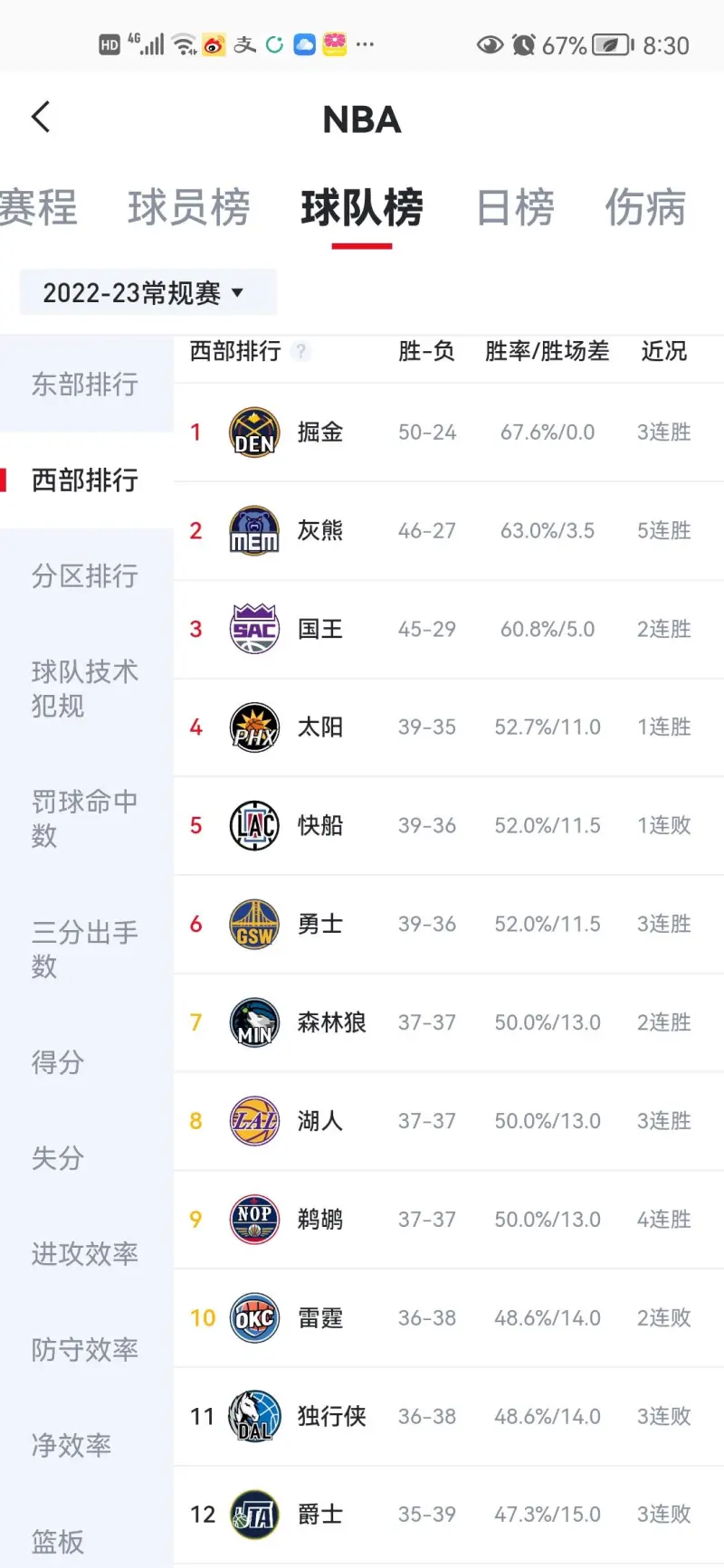Go back using the top-left arrow
The width and height of the screenshot is (724, 1568).
pyautogui.click(x=41, y=118)
